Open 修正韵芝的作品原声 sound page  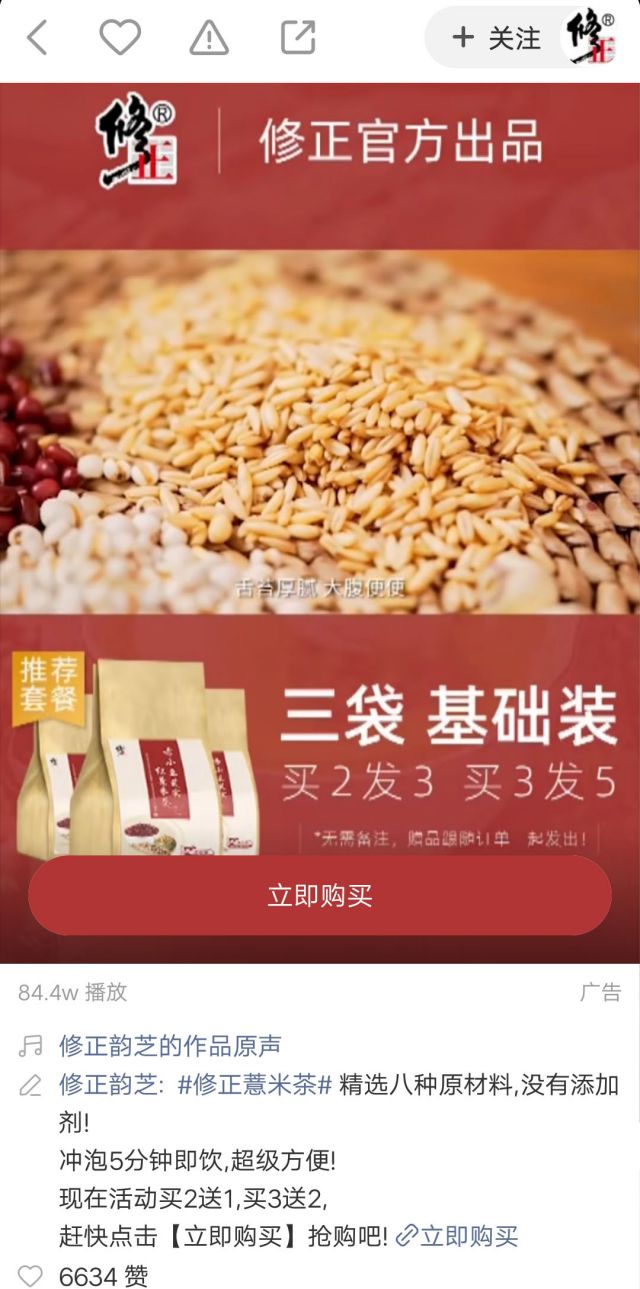click(170, 1046)
